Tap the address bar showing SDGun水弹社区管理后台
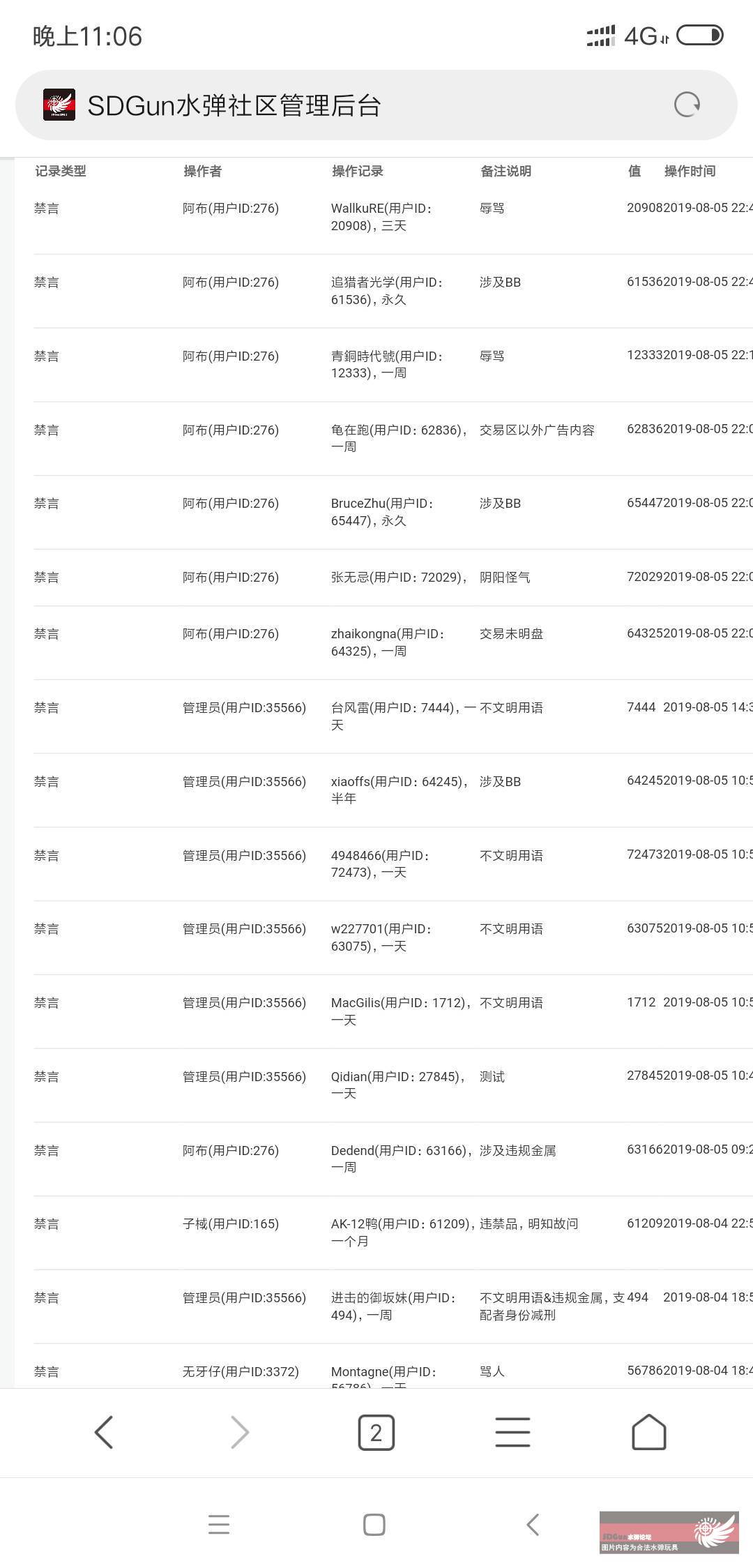 point(349,105)
